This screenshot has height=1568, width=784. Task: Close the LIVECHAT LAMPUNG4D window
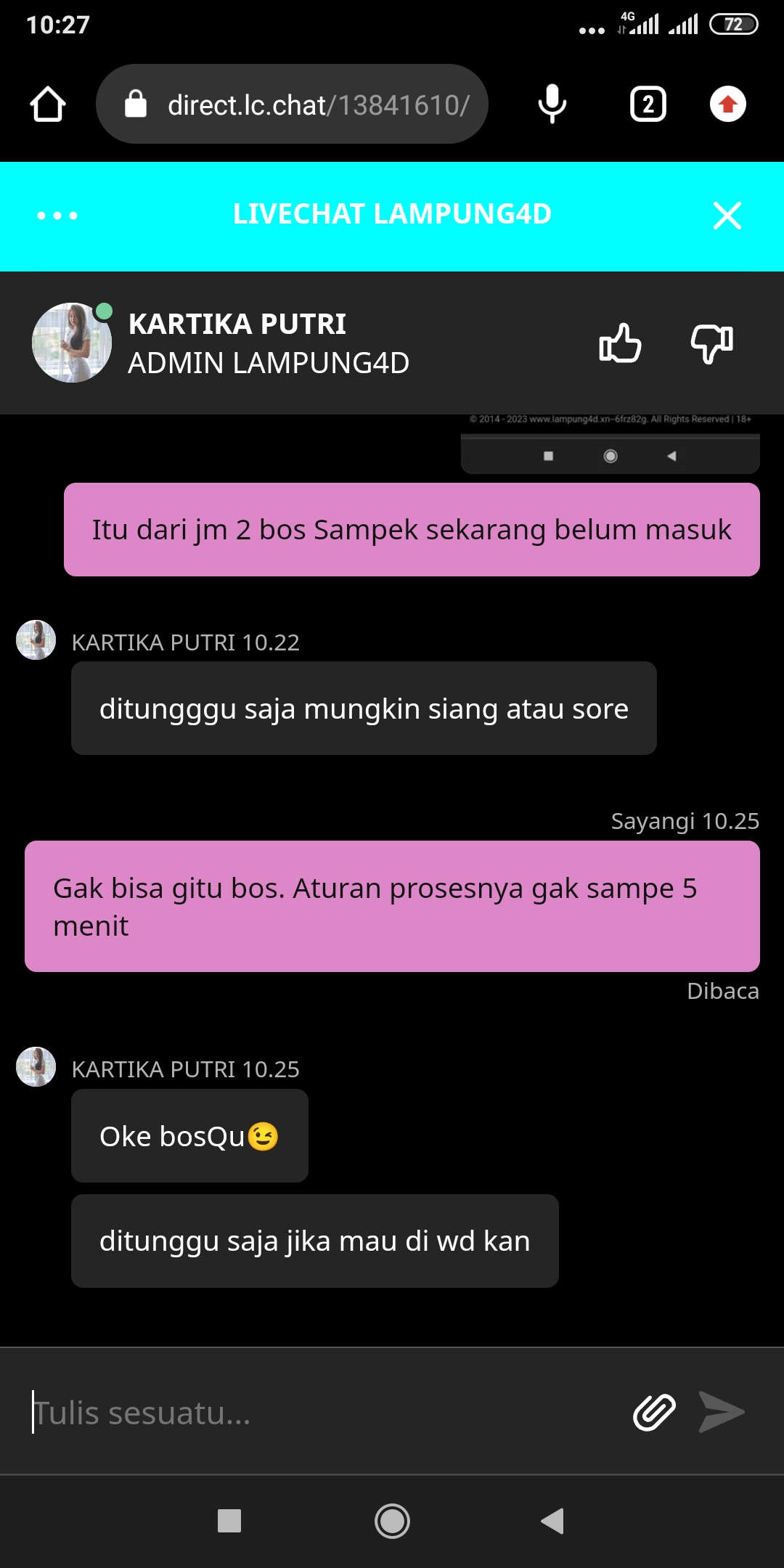[727, 216]
